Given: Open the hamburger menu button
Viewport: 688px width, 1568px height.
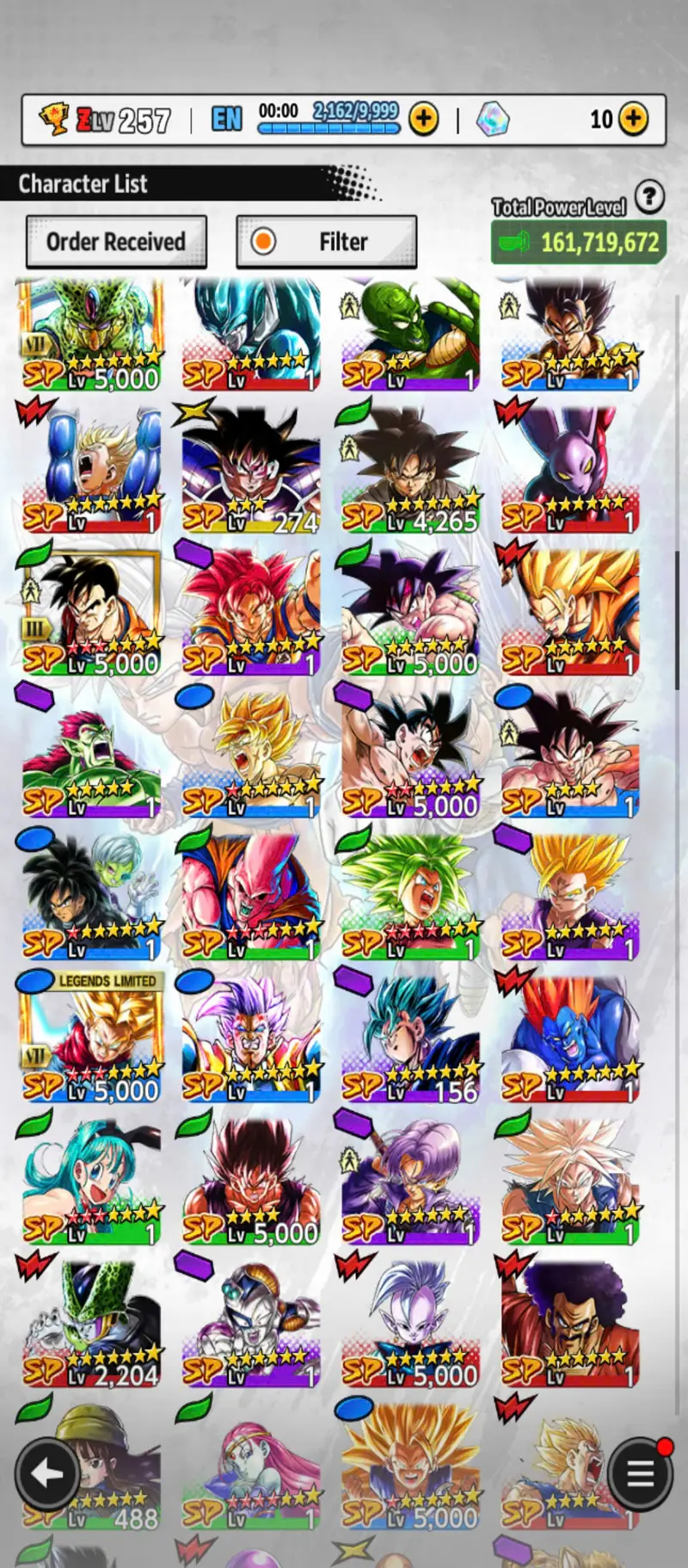Looking at the screenshot, I should [x=640, y=1475].
